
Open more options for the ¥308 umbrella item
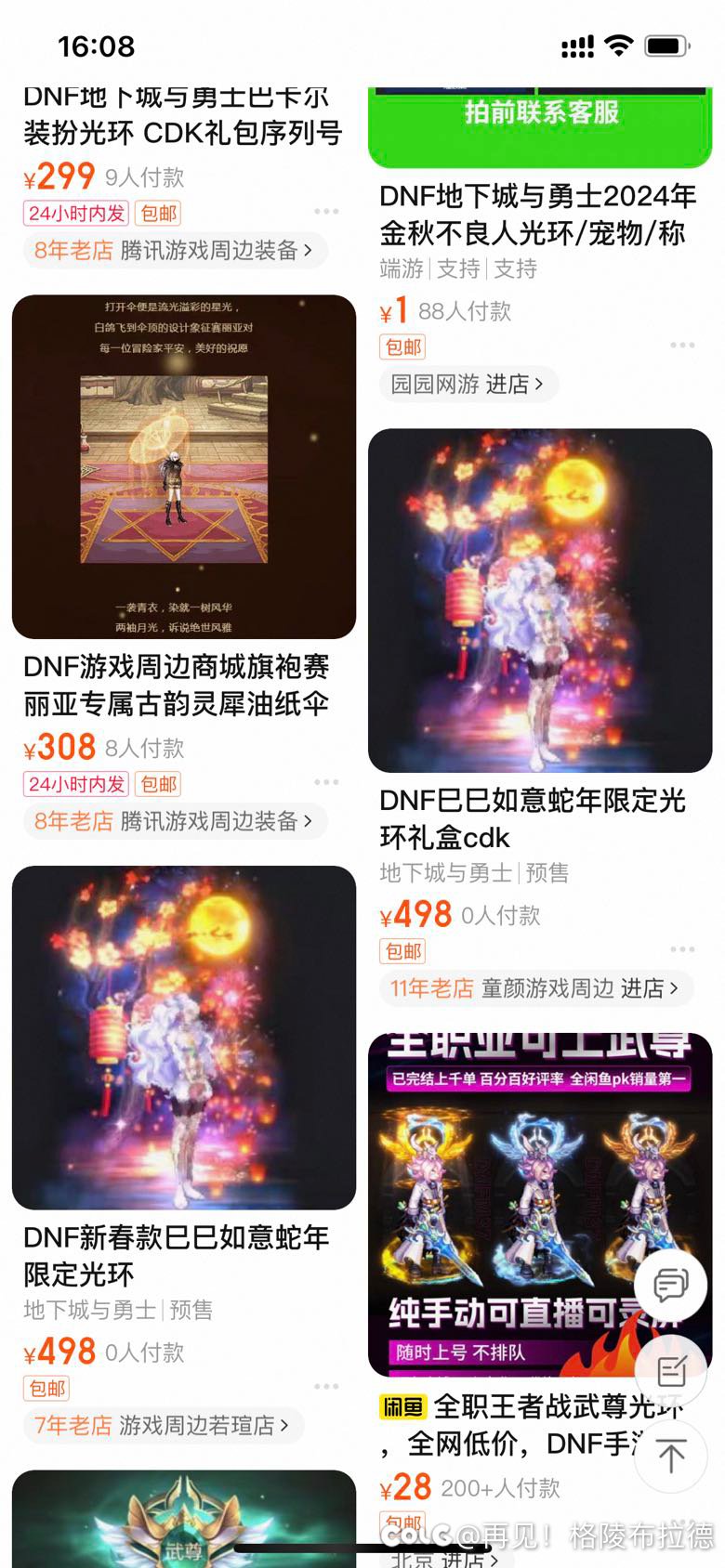coord(326,782)
